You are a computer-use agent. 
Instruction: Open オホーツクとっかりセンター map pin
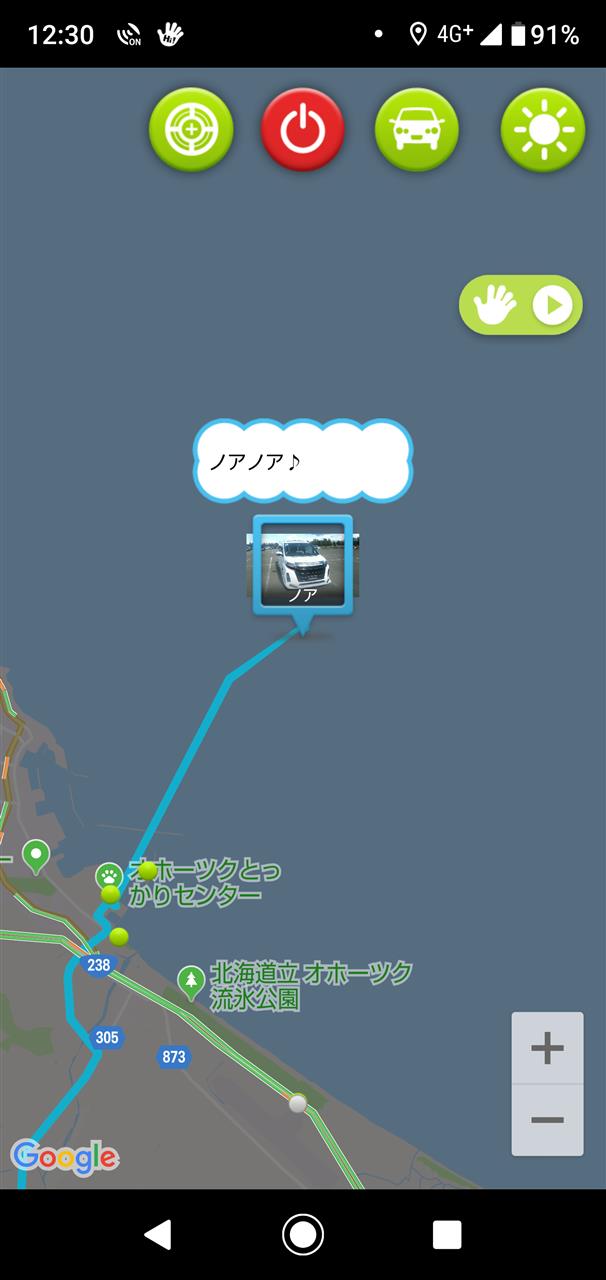point(109,876)
